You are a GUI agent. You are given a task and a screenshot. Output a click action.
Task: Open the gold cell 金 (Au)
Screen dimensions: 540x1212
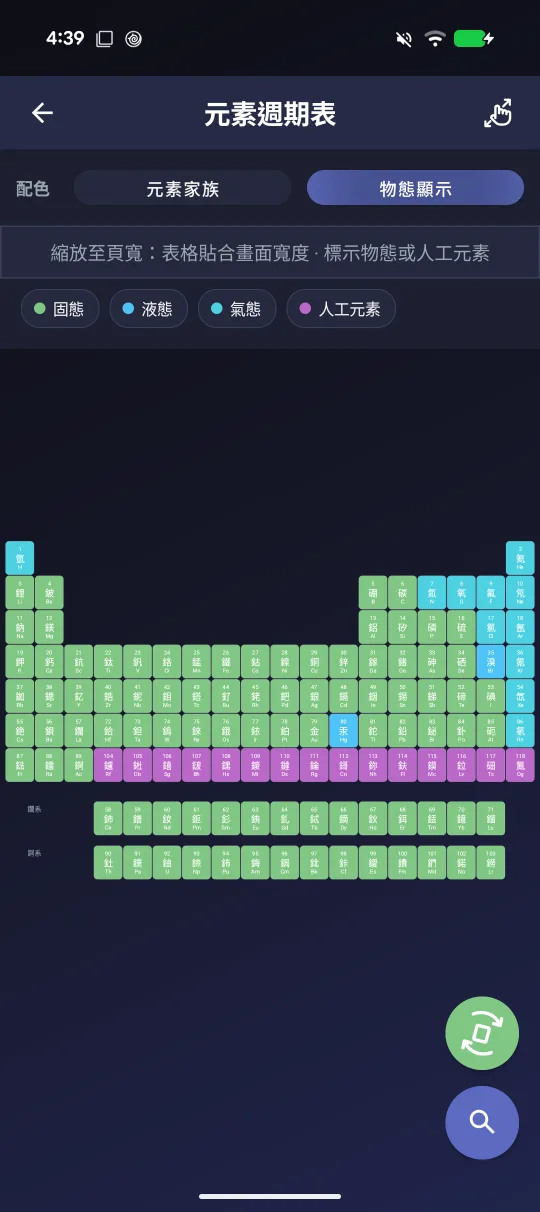tap(314, 730)
